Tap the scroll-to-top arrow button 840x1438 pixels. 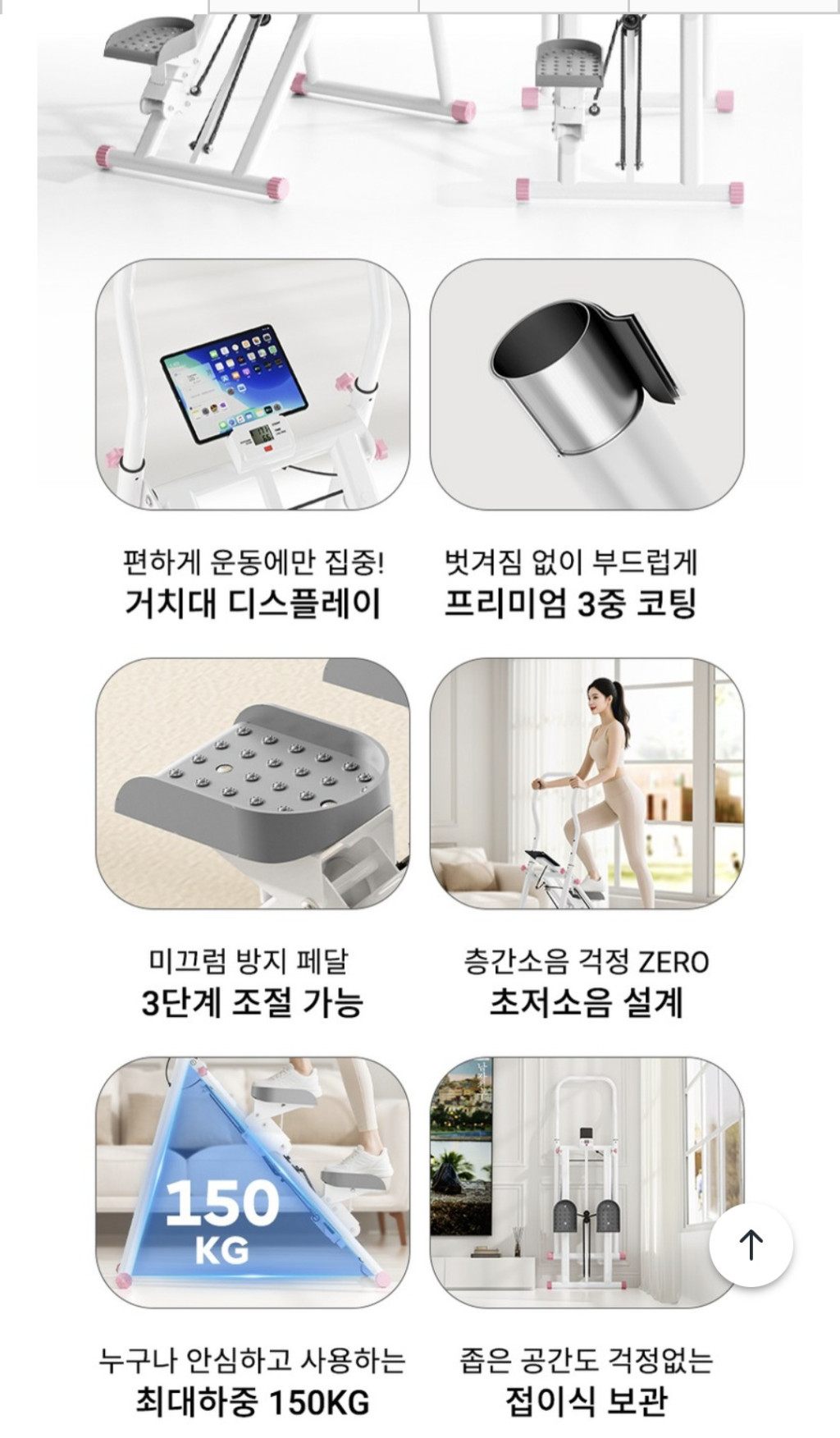click(751, 1244)
